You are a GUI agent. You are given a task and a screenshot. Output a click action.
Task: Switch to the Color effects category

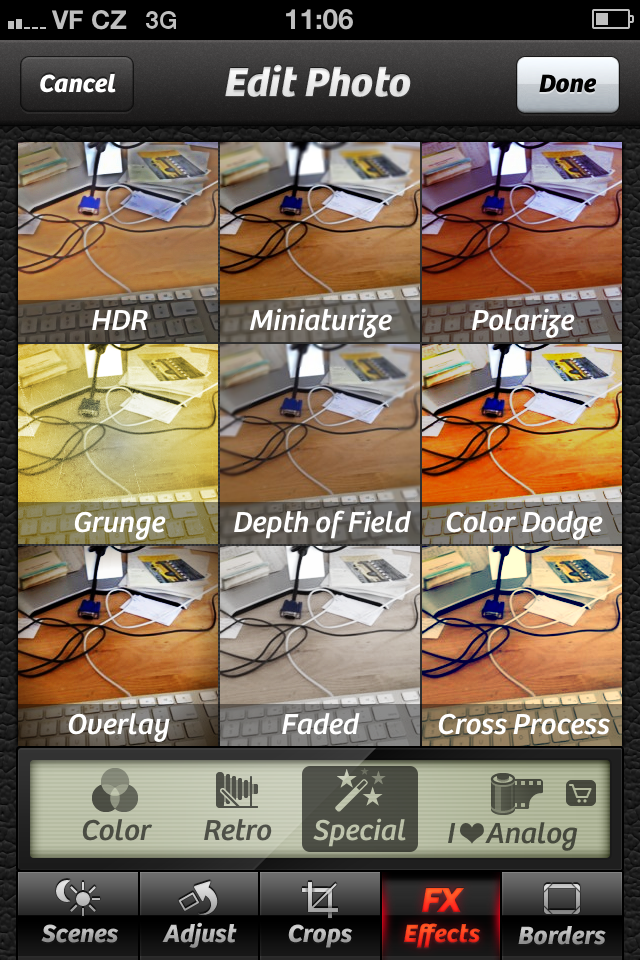coord(115,808)
